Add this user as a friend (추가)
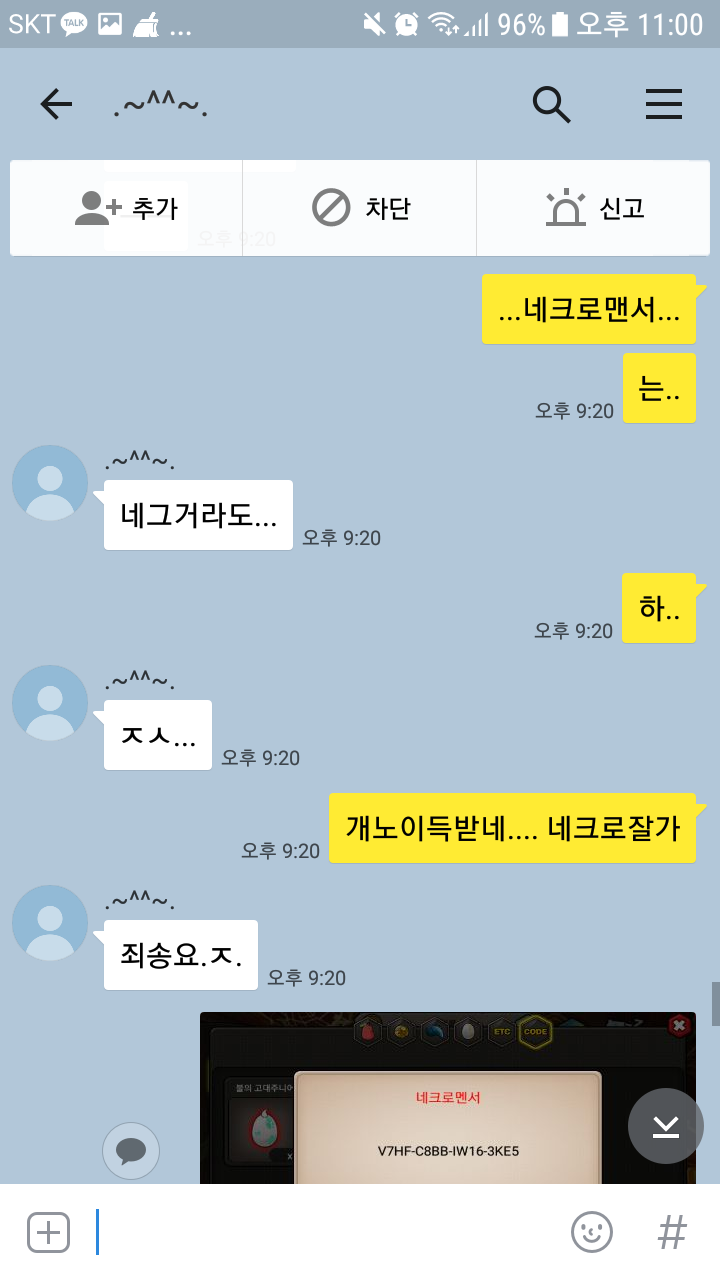This screenshot has width=720, height=1280. [127, 208]
